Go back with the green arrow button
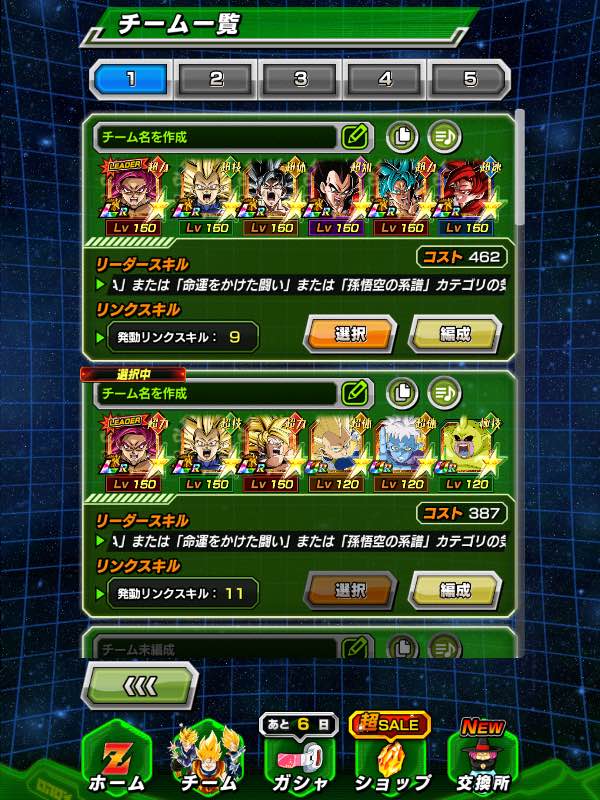The width and height of the screenshot is (600, 800). point(140,686)
